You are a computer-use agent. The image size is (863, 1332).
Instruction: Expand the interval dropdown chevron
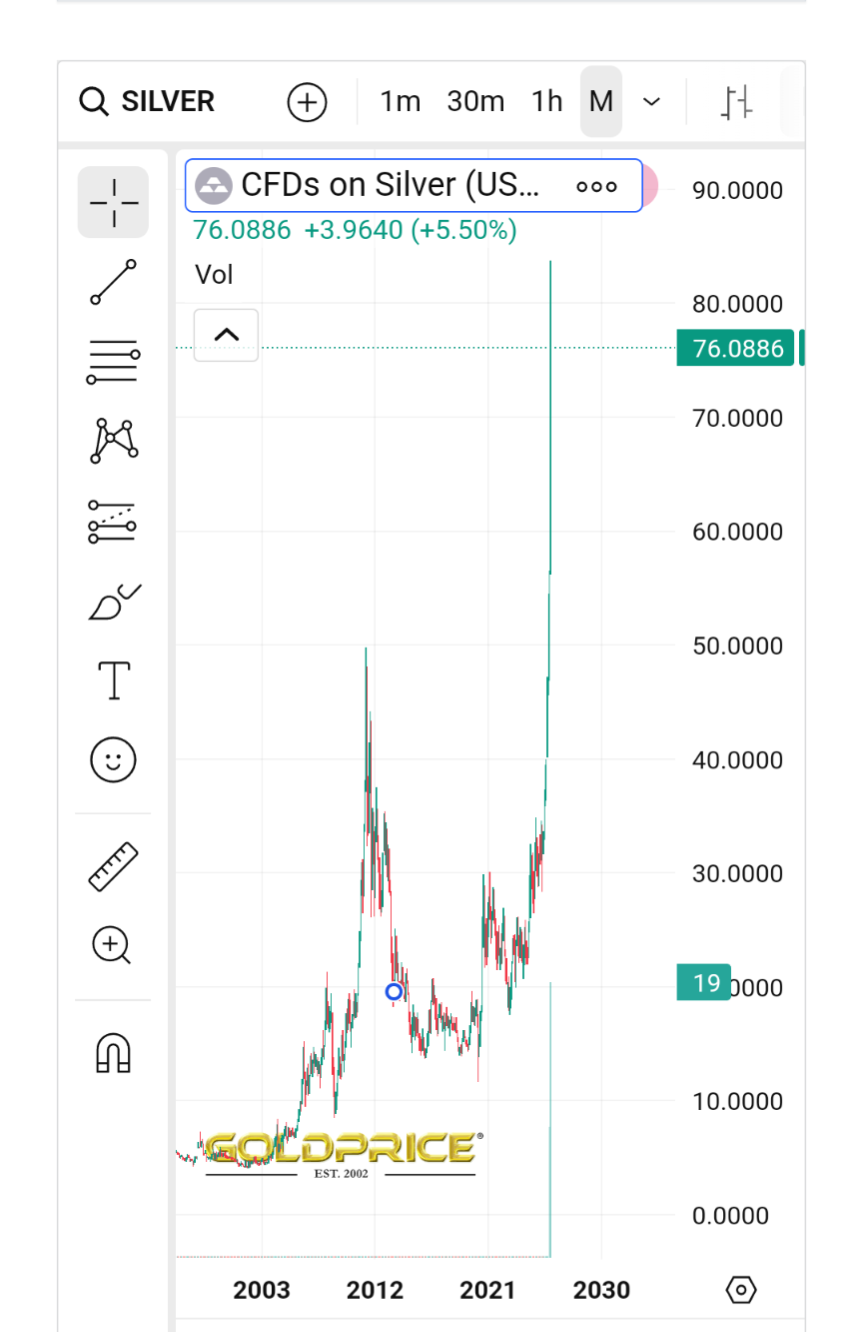tap(652, 102)
